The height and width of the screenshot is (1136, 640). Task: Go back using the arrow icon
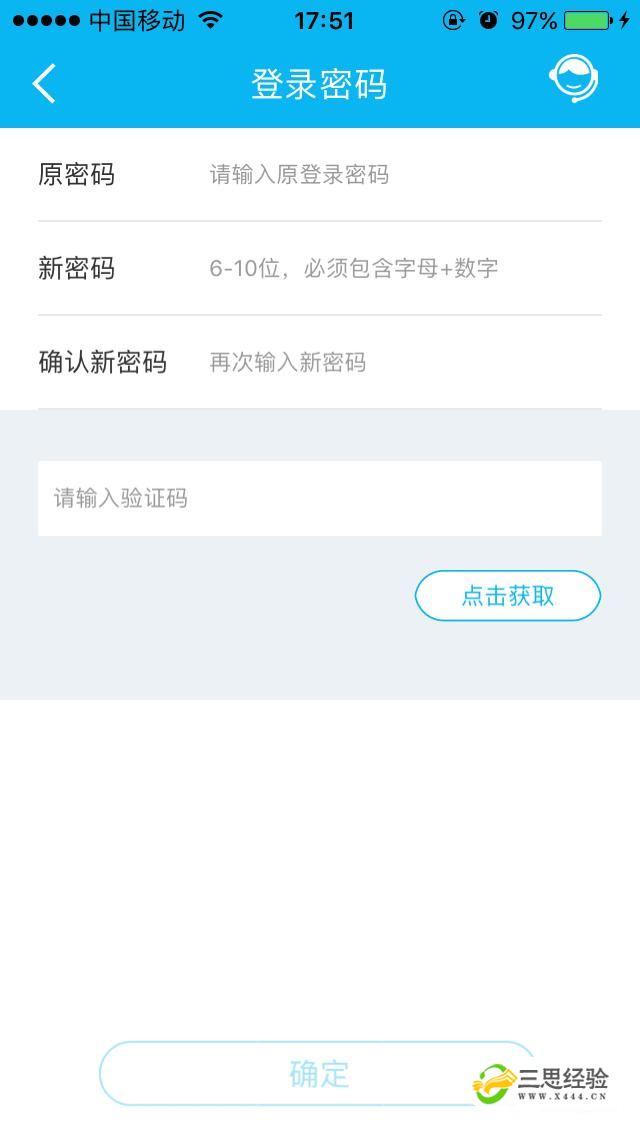(44, 84)
